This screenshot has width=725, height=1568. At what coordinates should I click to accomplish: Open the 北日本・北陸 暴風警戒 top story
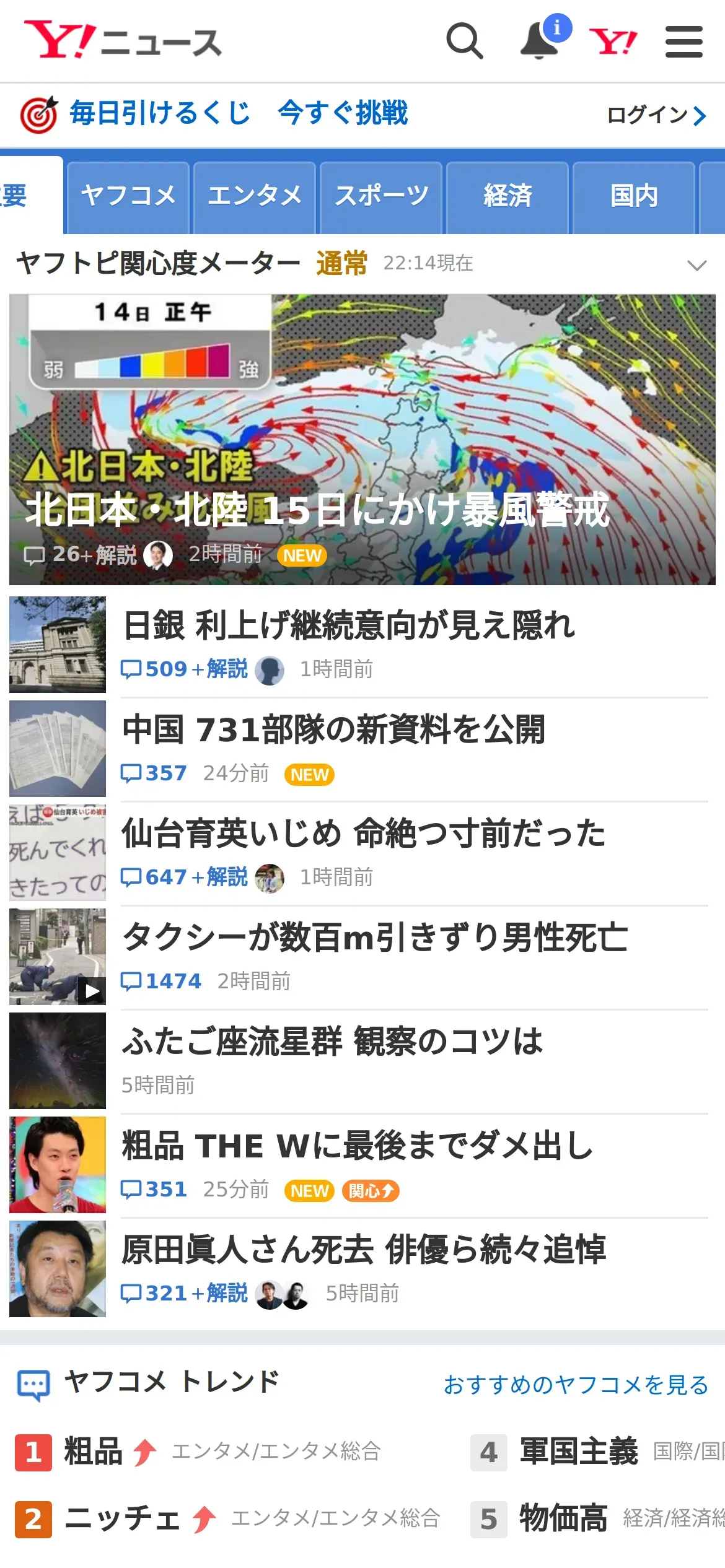point(362,440)
